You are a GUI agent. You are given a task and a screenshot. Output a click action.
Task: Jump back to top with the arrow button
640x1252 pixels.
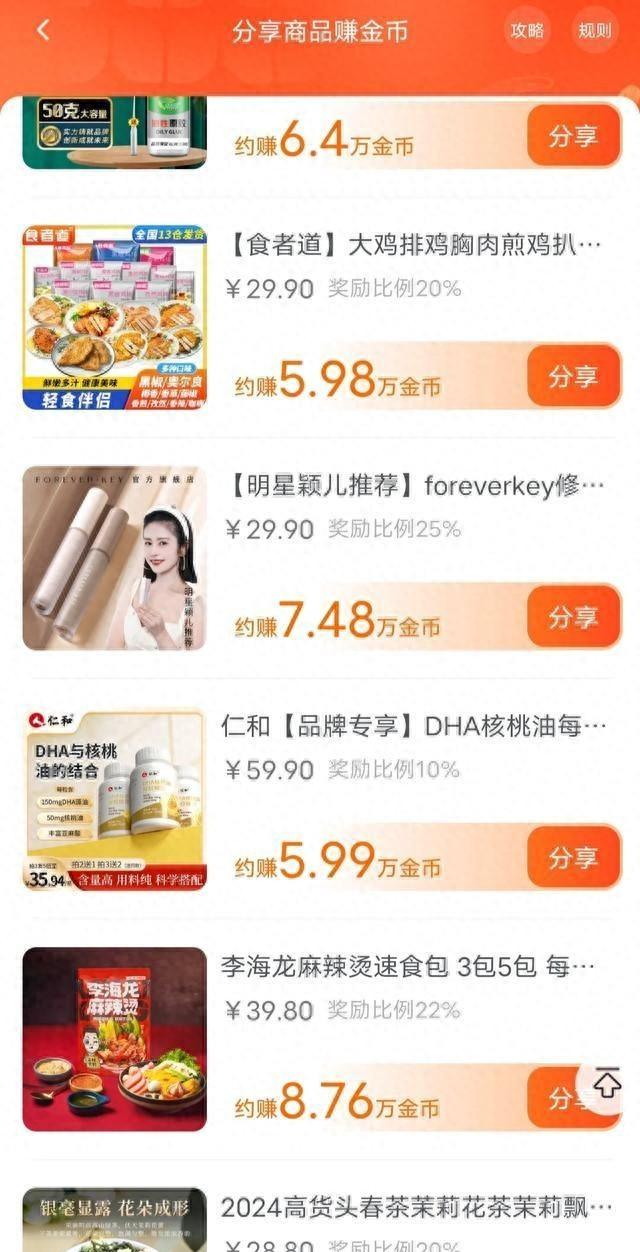point(607,1084)
